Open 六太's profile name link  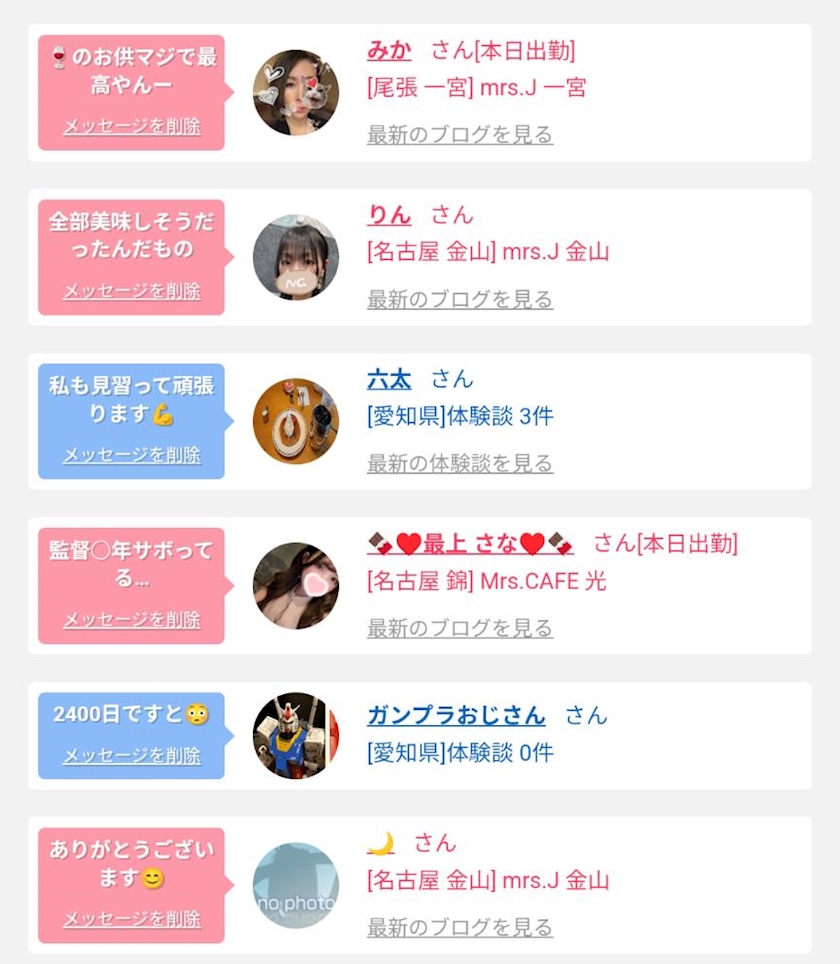389,379
